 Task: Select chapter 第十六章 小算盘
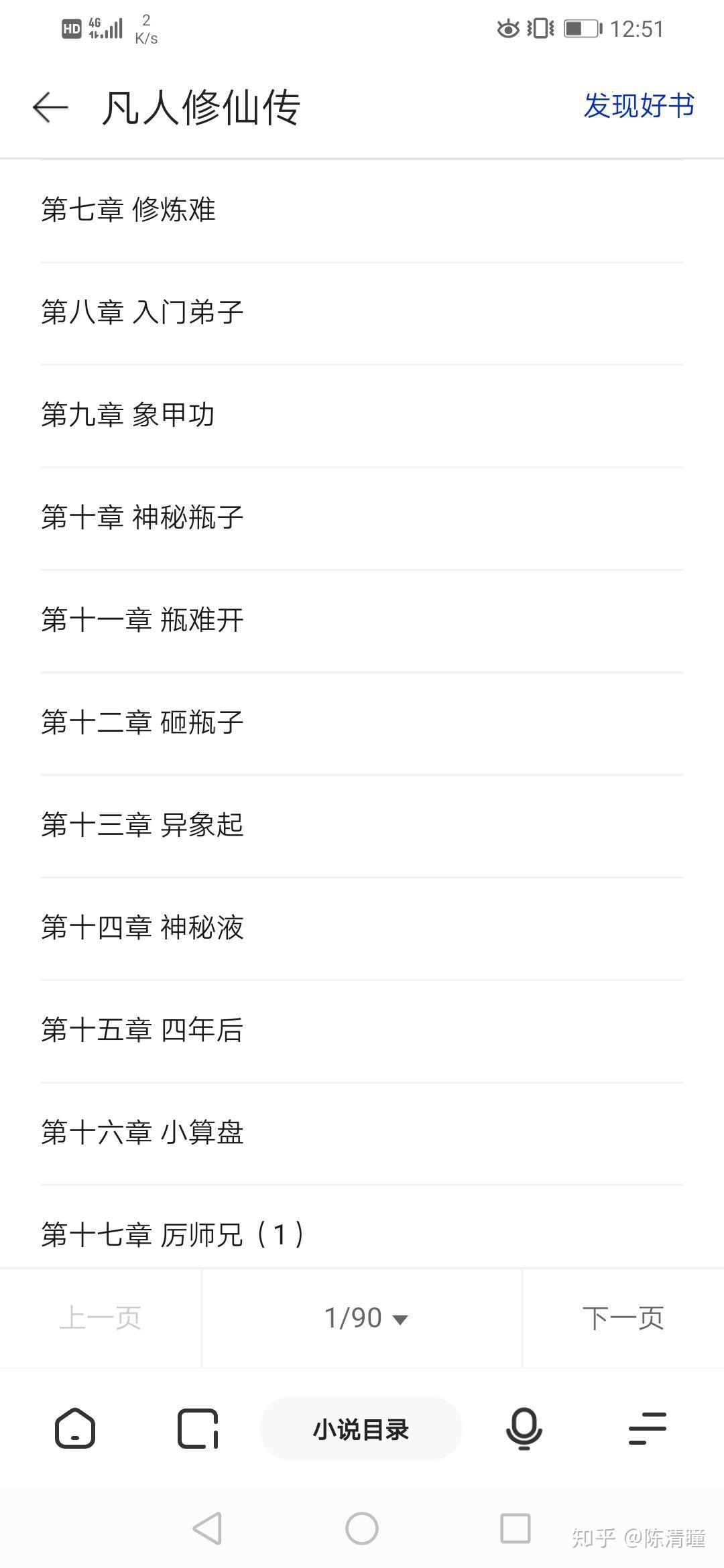click(x=142, y=1132)
